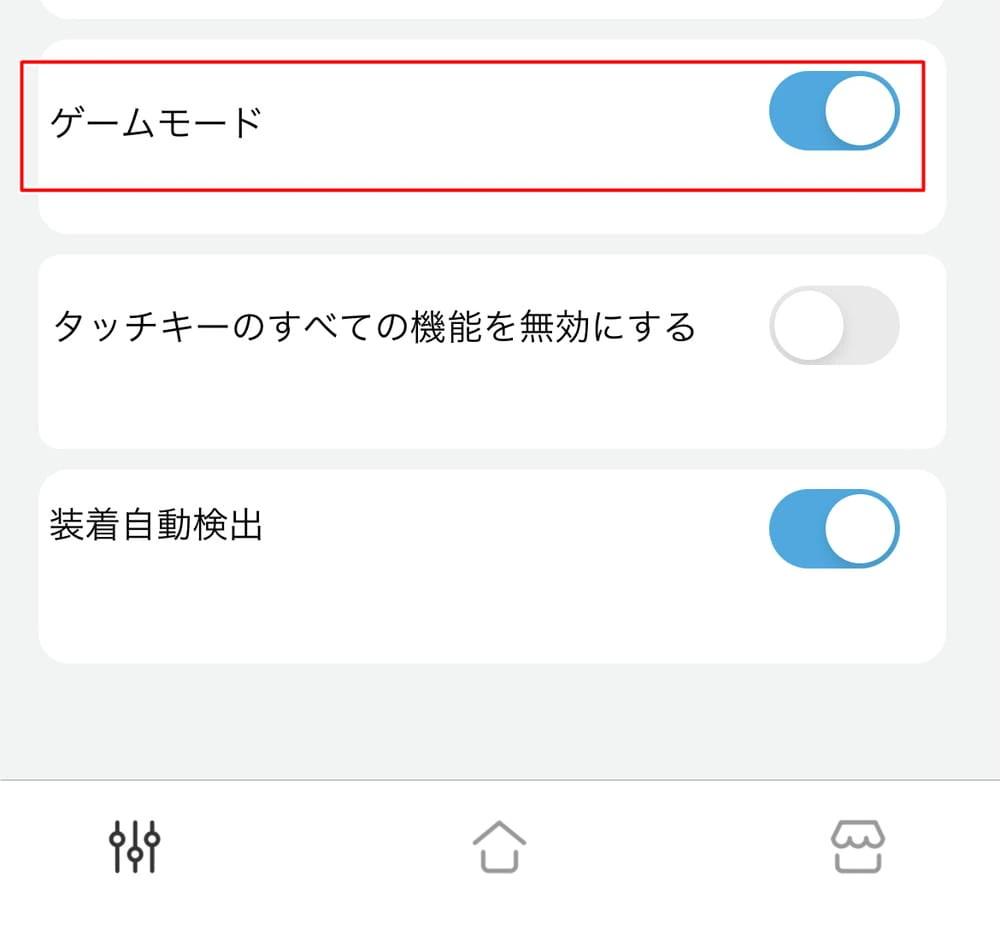The image size is (1000, 943).
Task: Turn off the ゲームモード switch
Action: 833,111
